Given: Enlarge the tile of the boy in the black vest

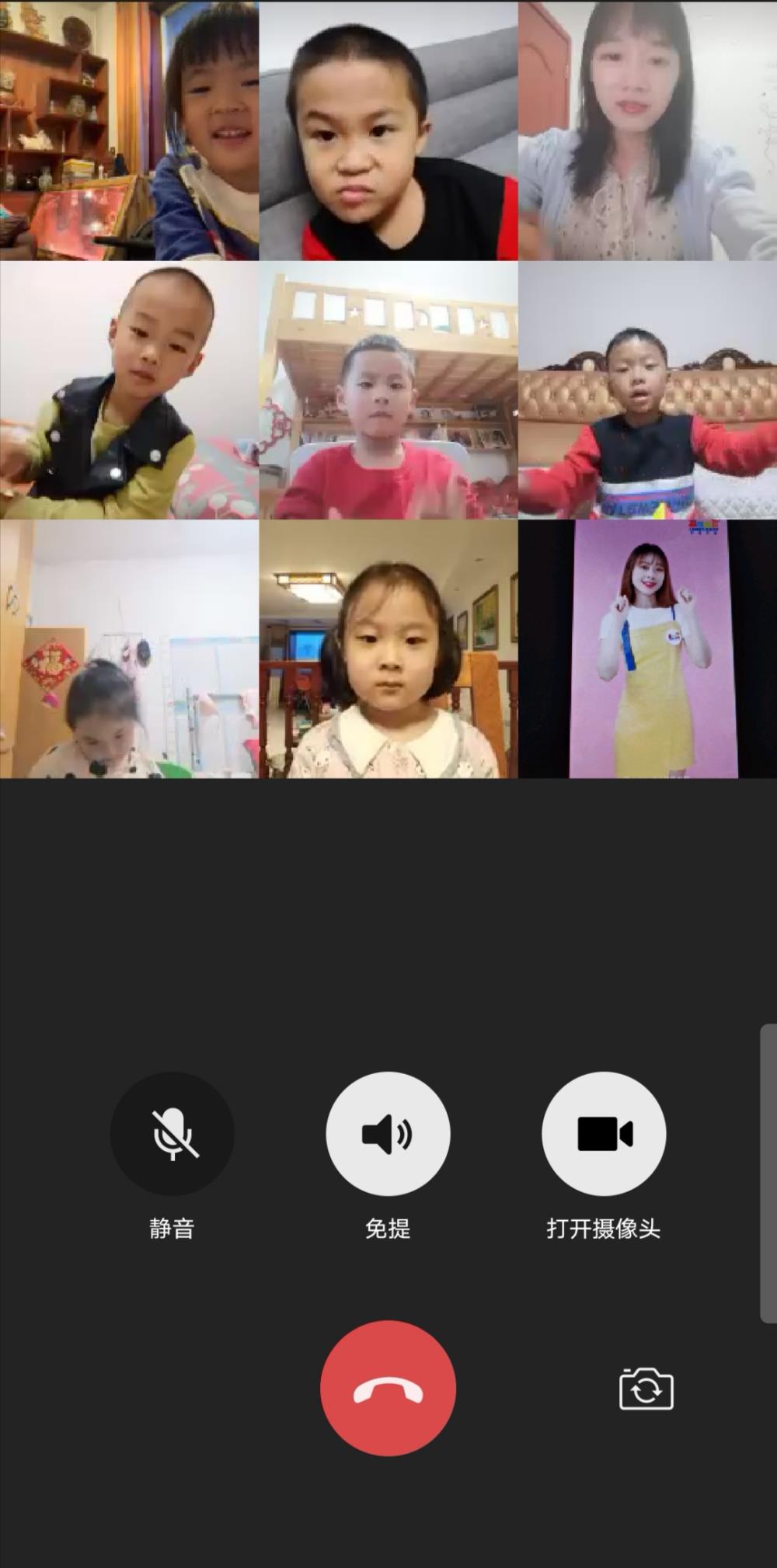Looking at the screenshot, I should click(x=129, y=390).
